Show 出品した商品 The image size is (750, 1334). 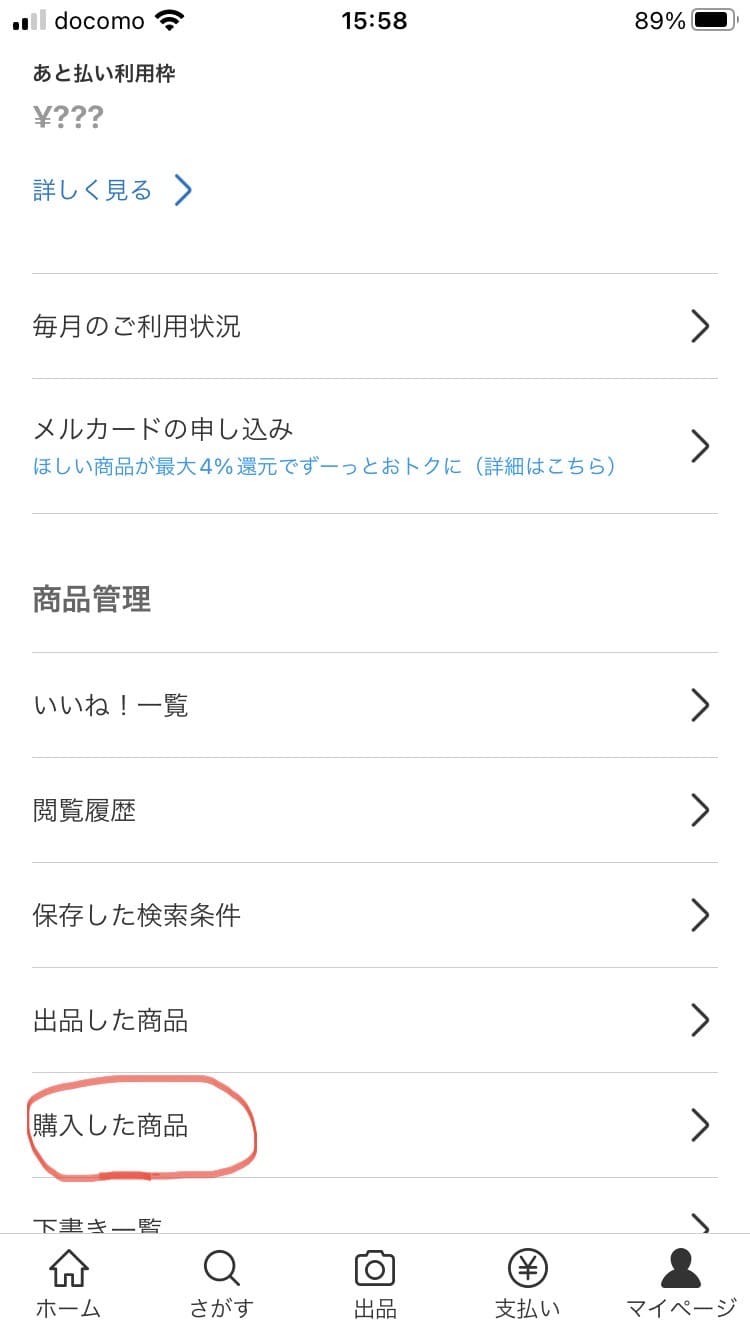[x=374, y=1020]
